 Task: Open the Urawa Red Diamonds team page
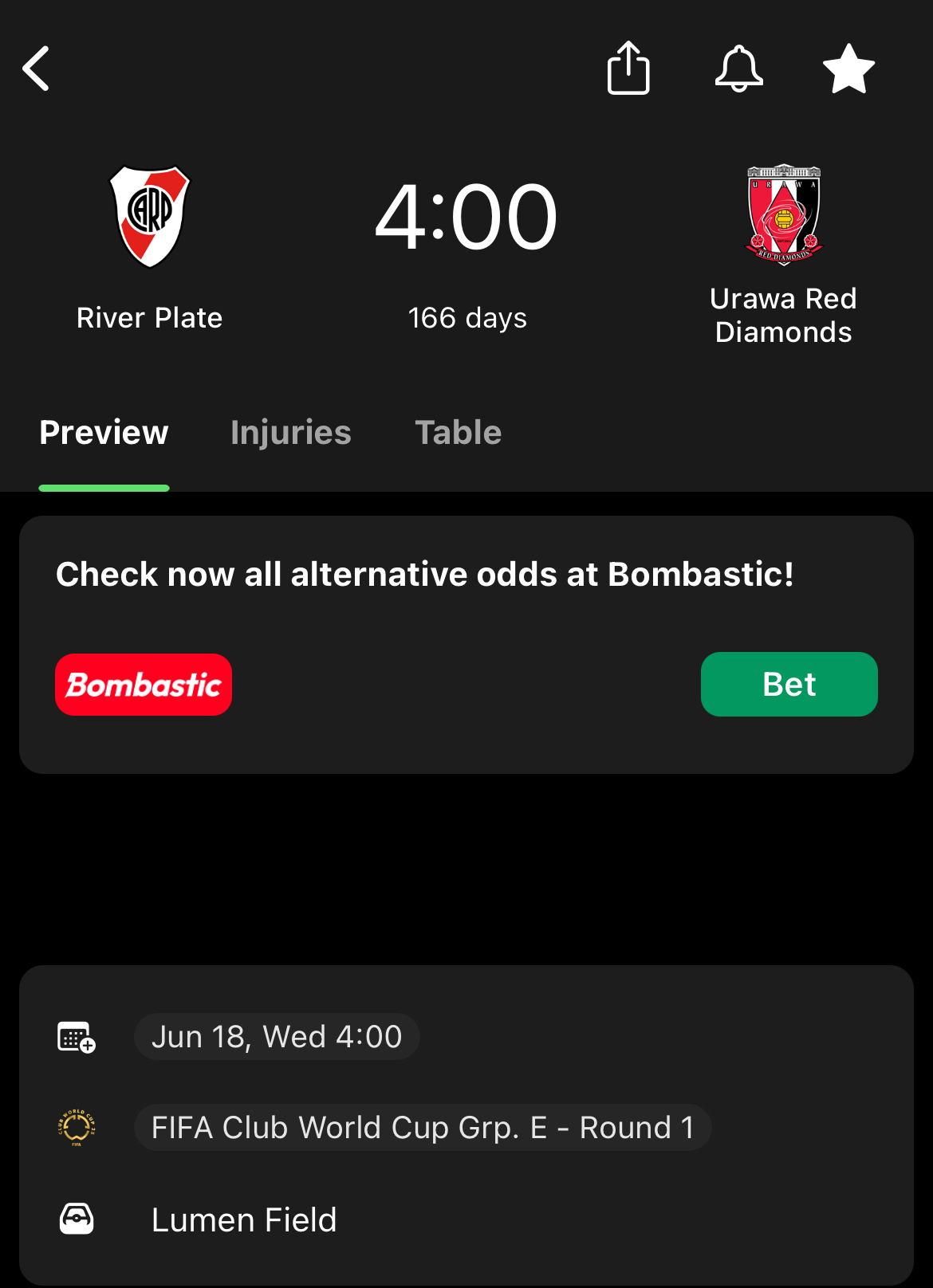[784, 215]
